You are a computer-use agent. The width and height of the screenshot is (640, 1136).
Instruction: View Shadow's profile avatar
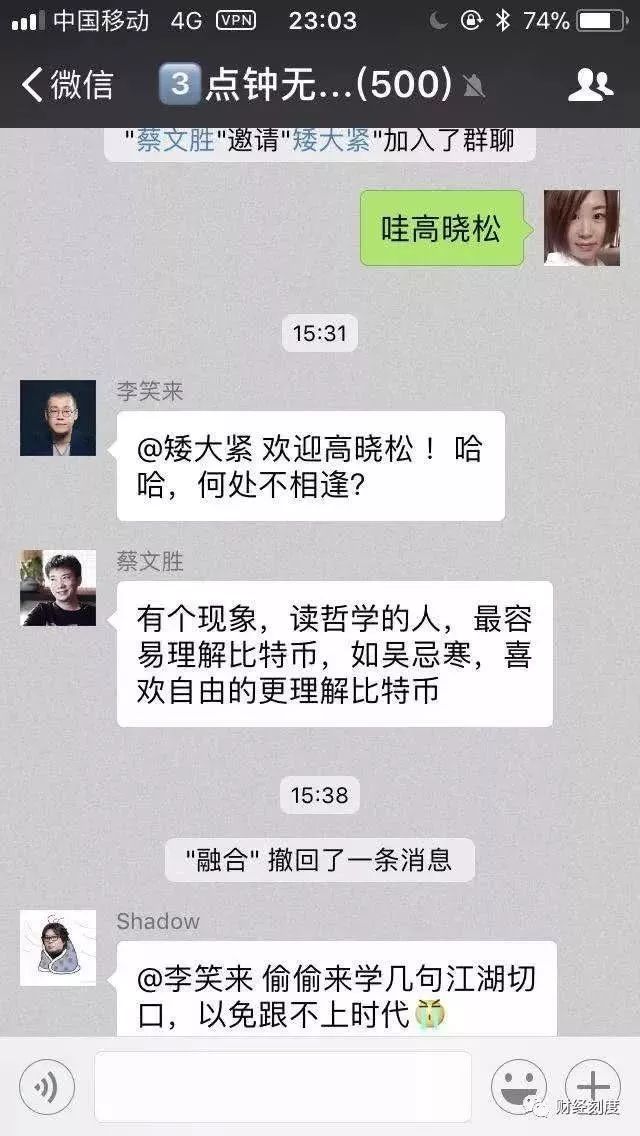58,947
